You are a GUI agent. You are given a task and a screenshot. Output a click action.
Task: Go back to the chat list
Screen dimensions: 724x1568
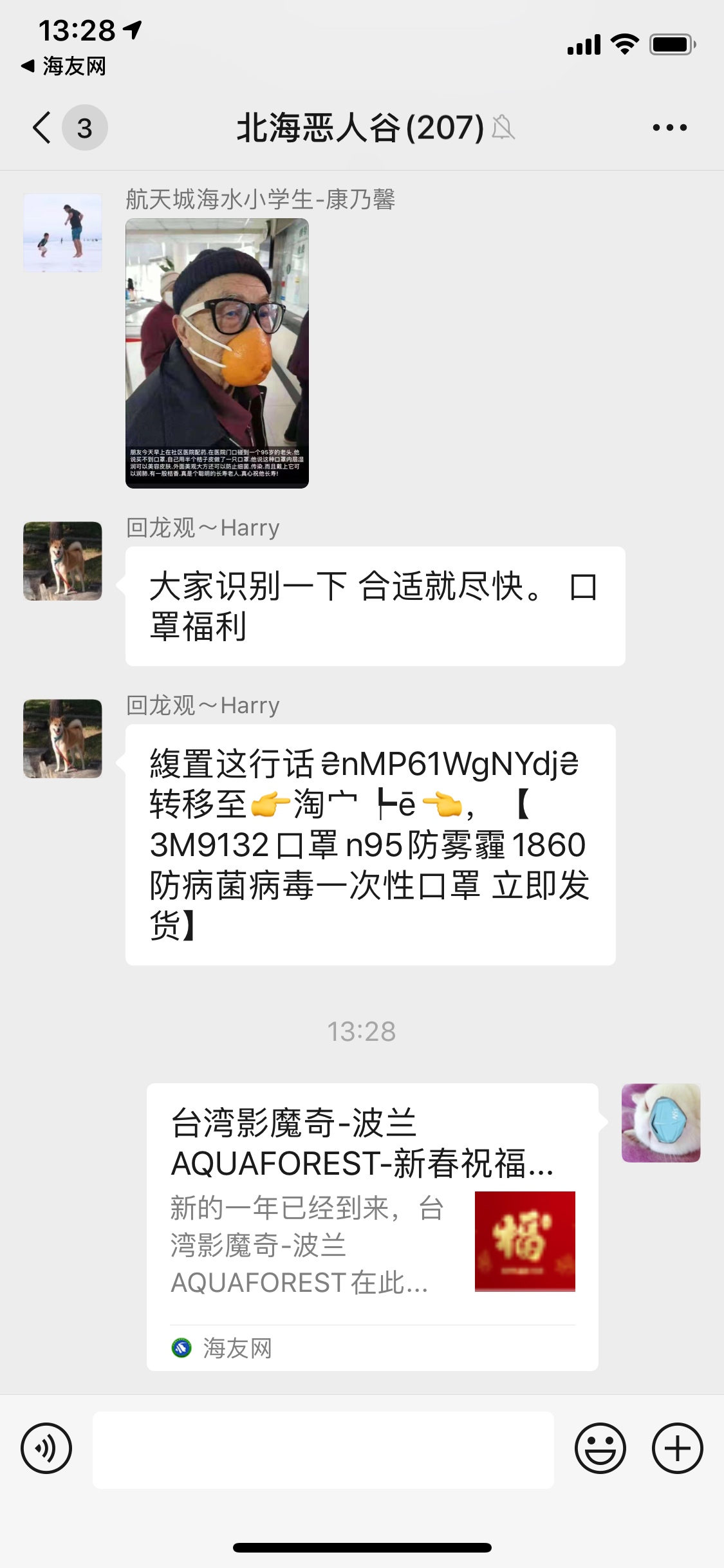pos(42,127)
